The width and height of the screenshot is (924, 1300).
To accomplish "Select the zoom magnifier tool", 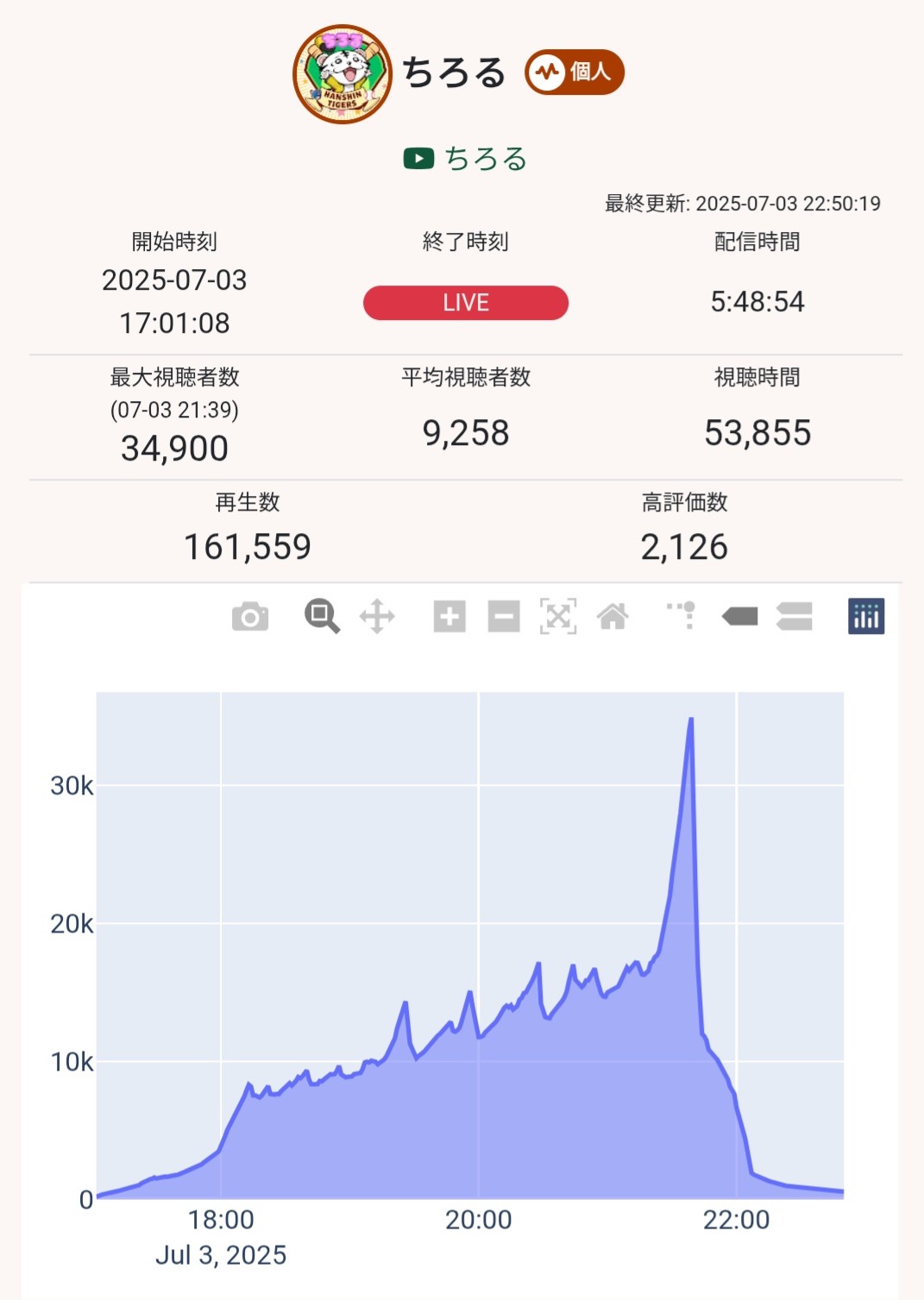I will (x=322, y=616).
